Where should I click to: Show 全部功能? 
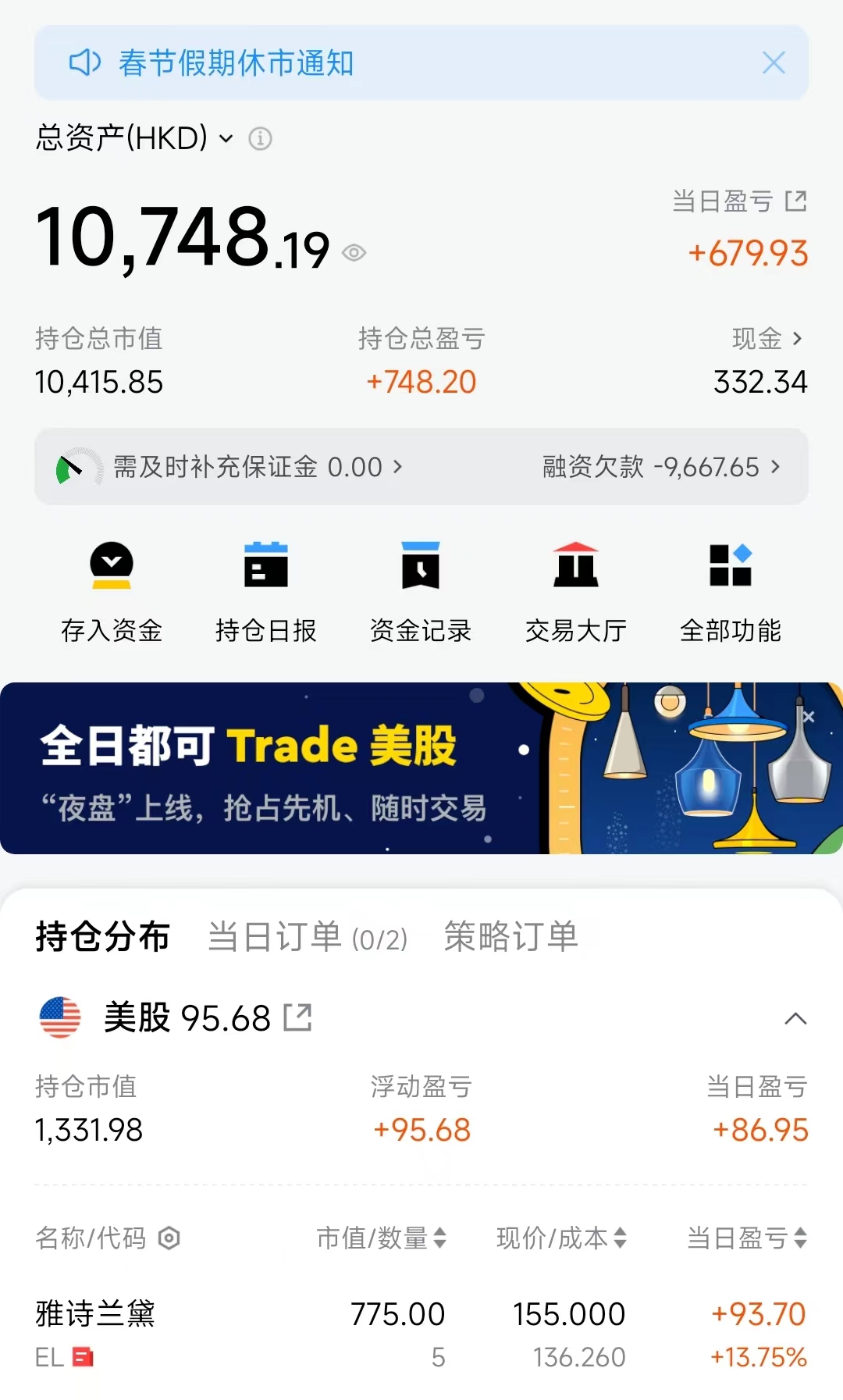pos(731,590)
